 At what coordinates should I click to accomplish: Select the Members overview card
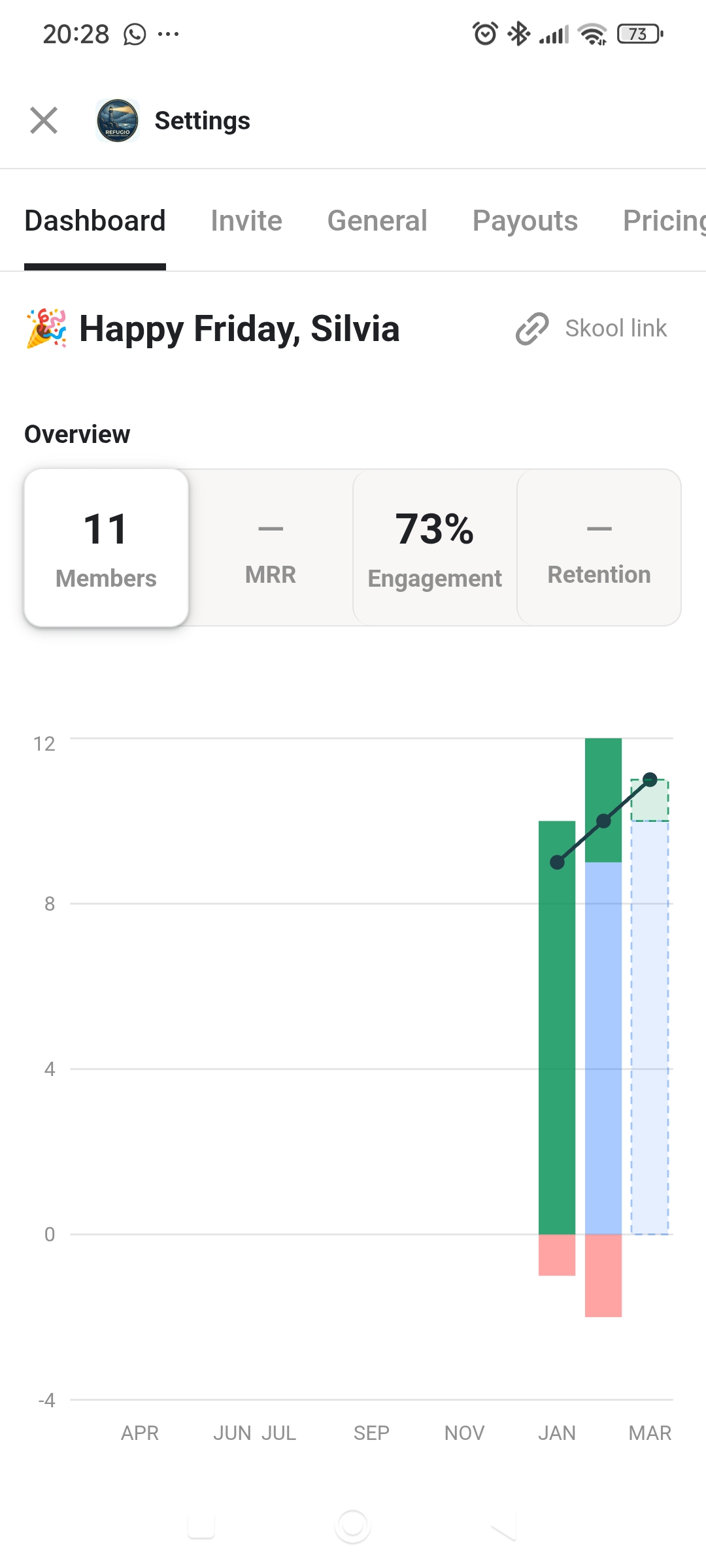point(106,547)
